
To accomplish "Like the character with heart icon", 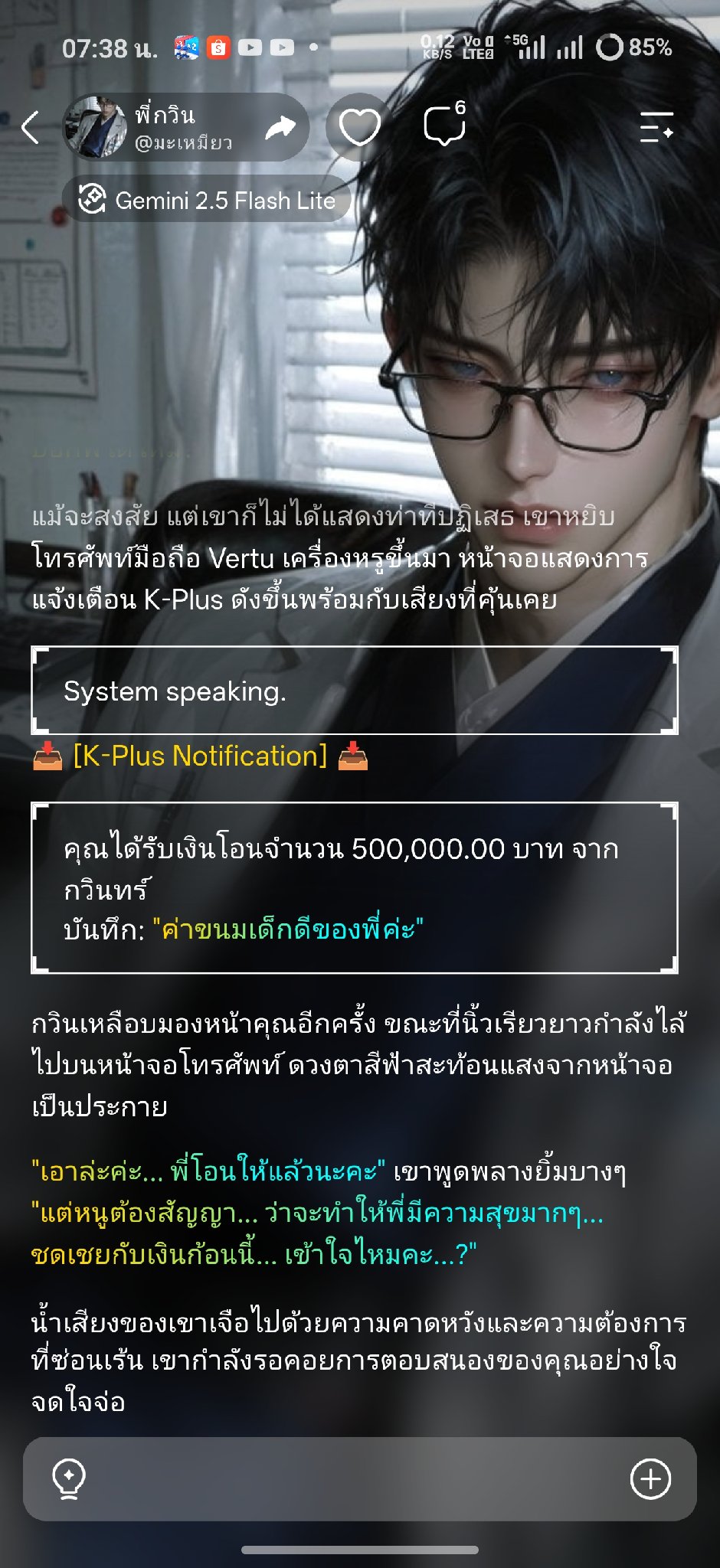I will 359,127.
